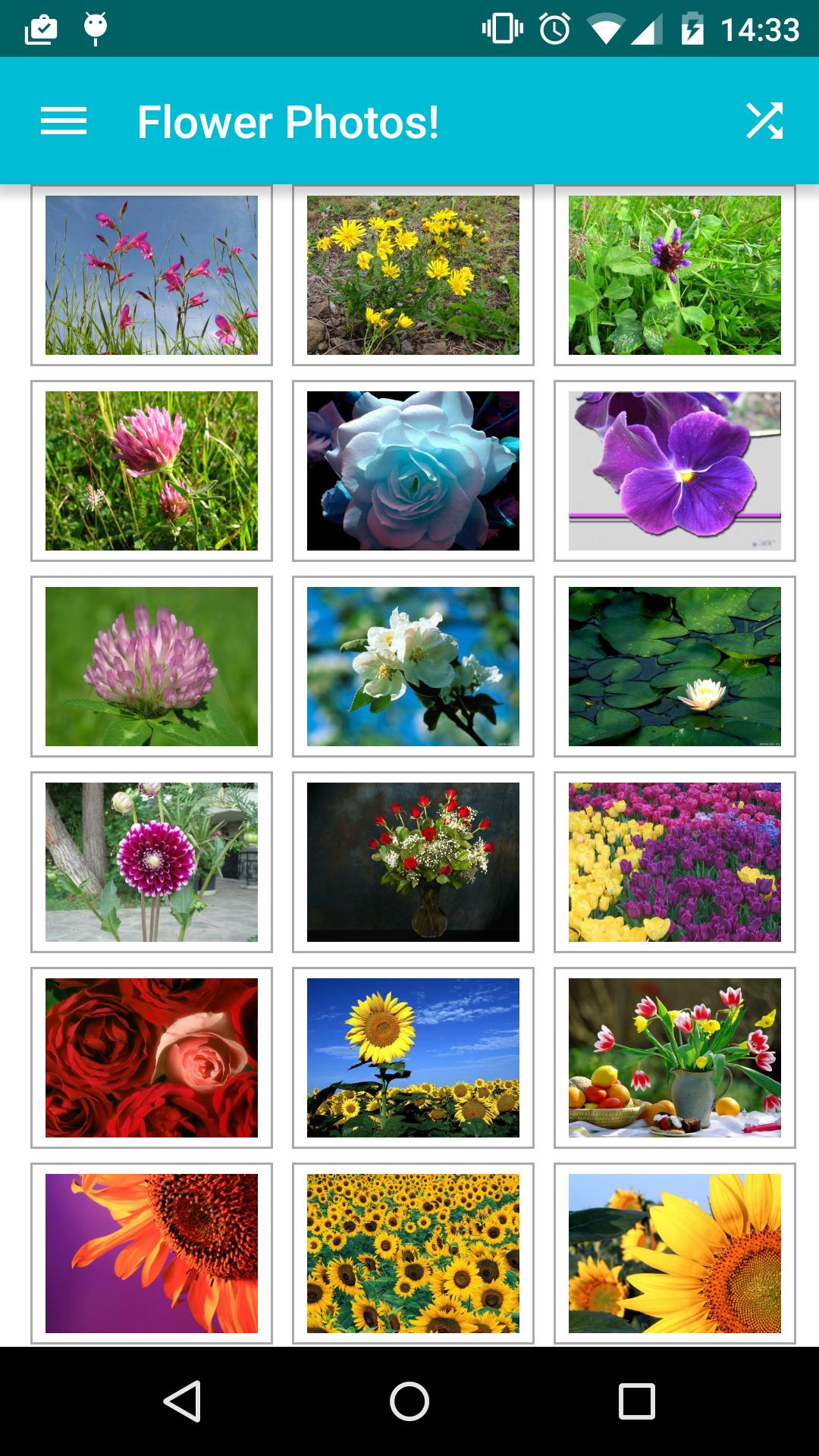Image resolution: width=819 pixels, height=1456 pixels.
Task: Open the purple pansy photo
Action: (675, 471)
